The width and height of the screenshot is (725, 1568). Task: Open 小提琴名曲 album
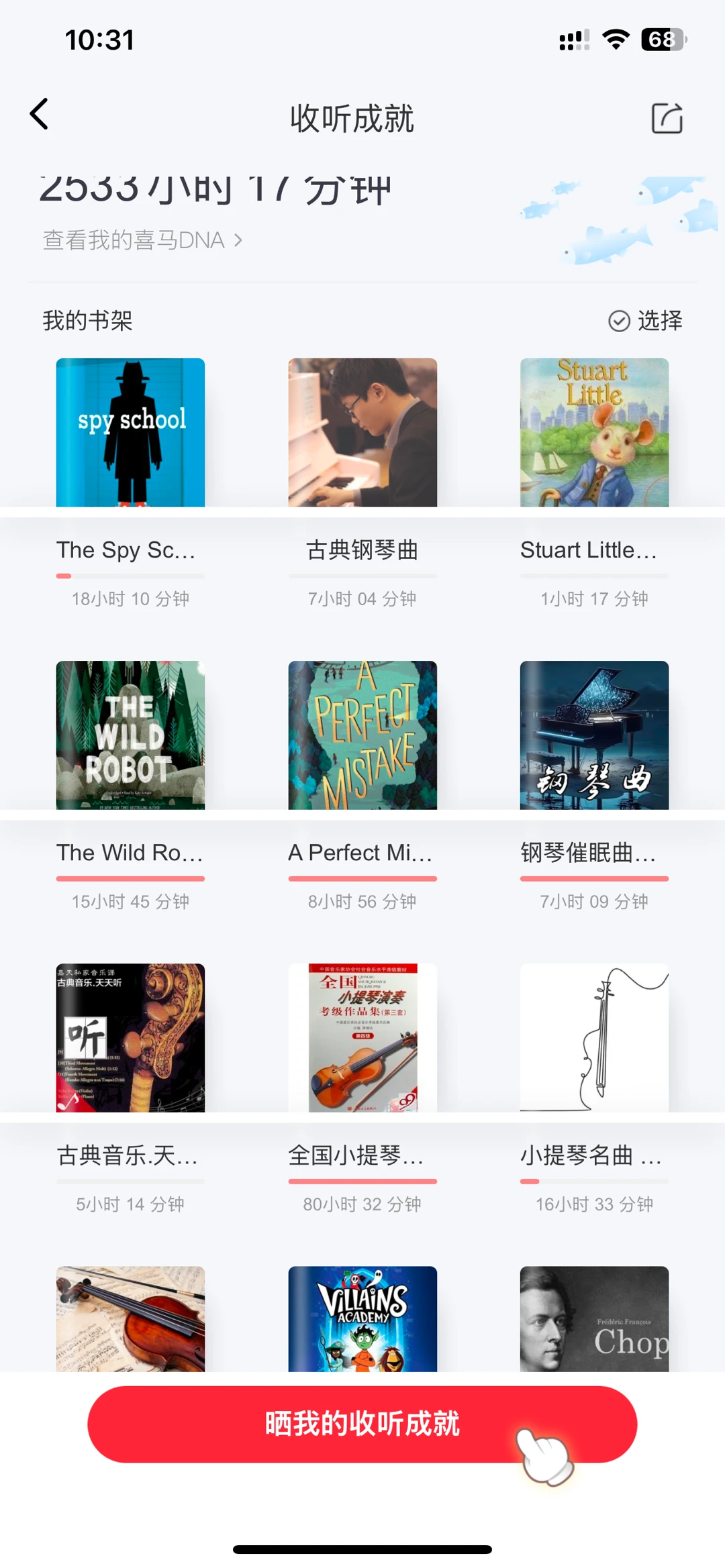click(594, 1038)
